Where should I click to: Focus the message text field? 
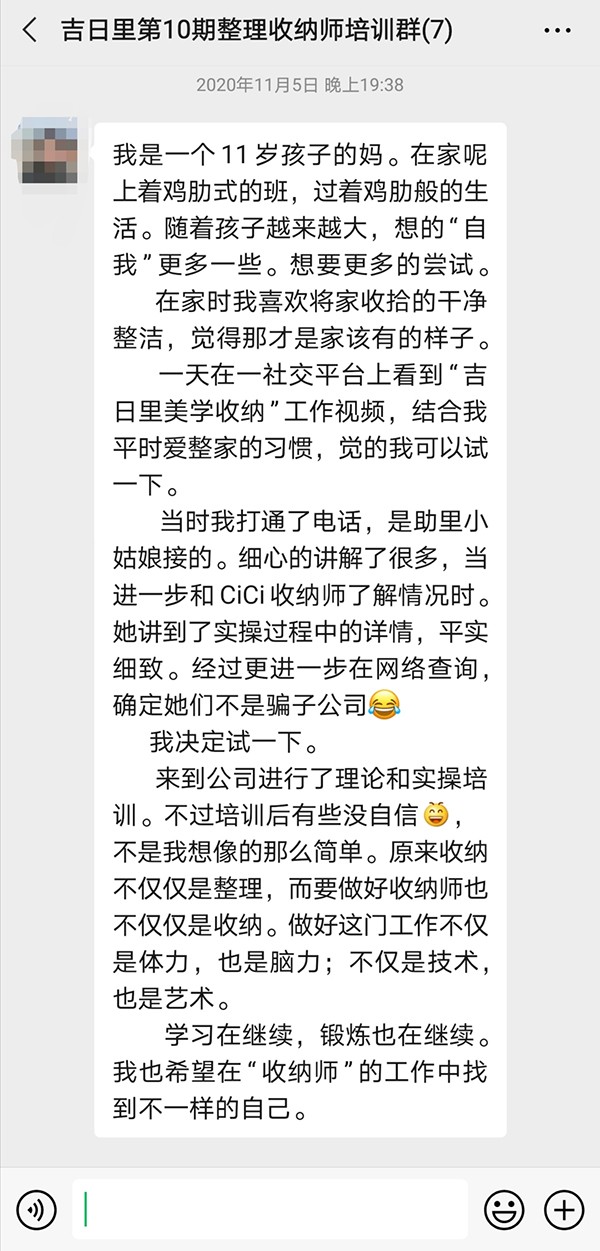click(270, 1210)
